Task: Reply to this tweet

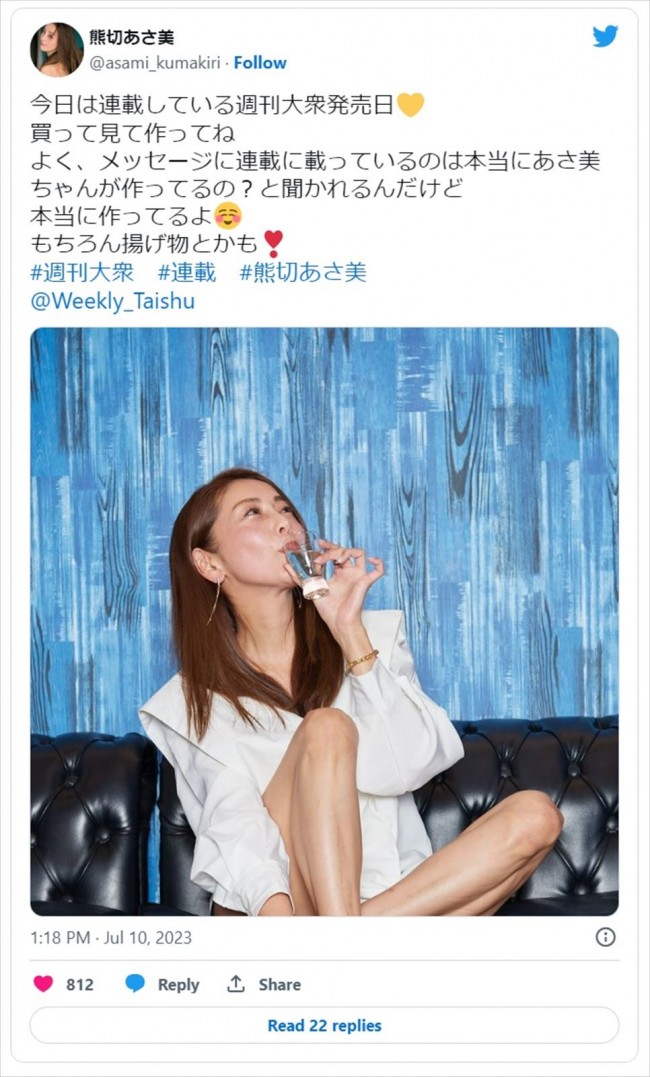Action: coord(163,984)
